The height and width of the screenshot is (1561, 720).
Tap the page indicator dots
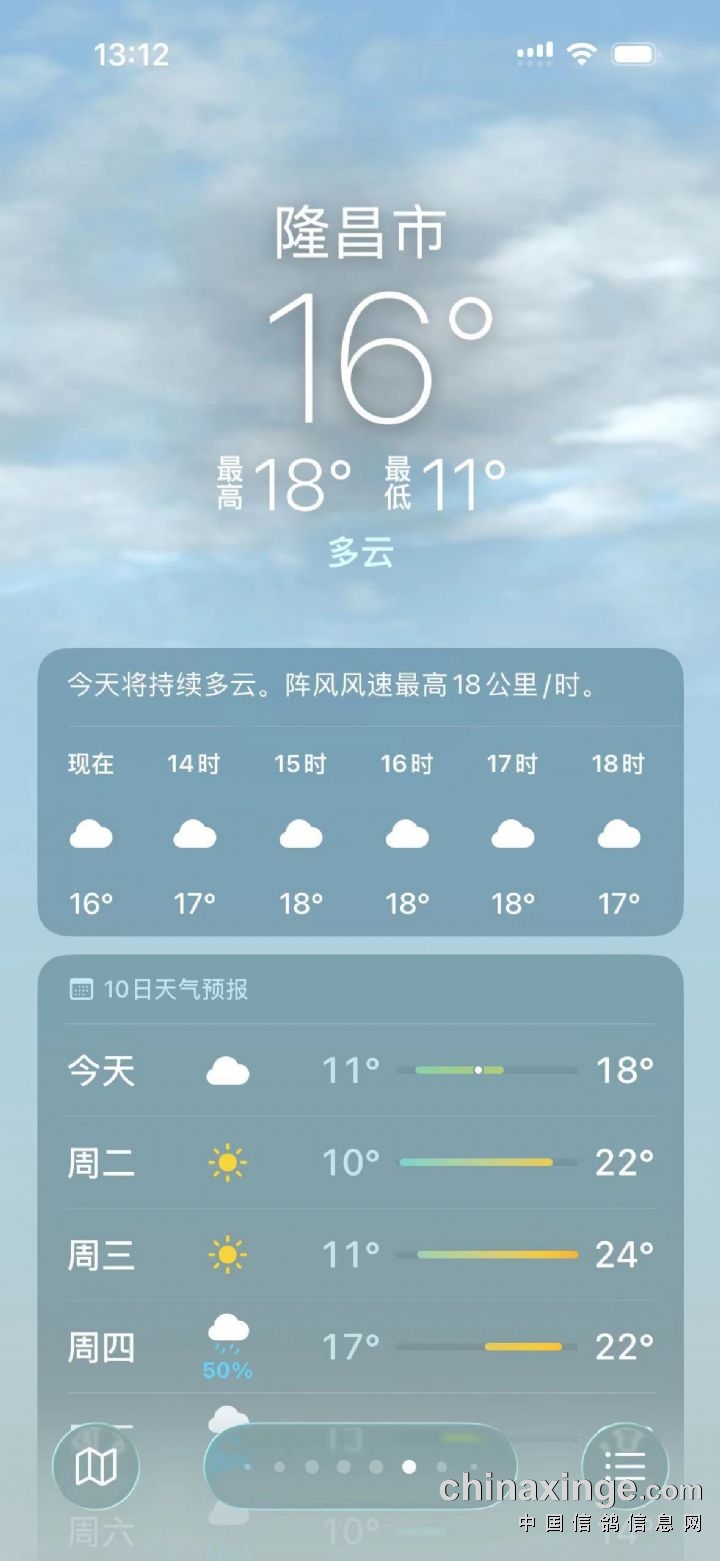click(x=360, y=1467)
